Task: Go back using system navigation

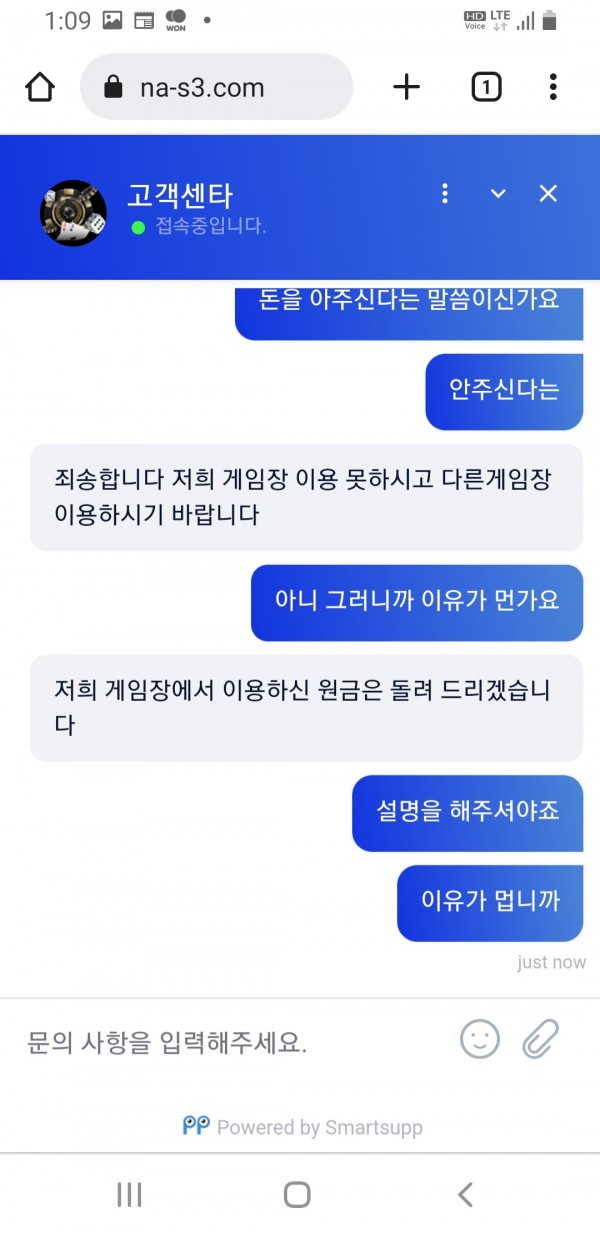Action: 465,1194
